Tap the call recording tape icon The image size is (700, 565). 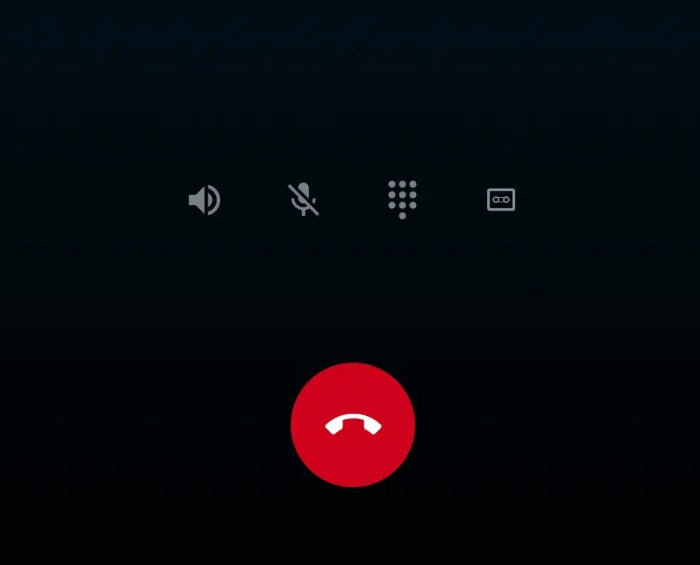click(501, 200)
